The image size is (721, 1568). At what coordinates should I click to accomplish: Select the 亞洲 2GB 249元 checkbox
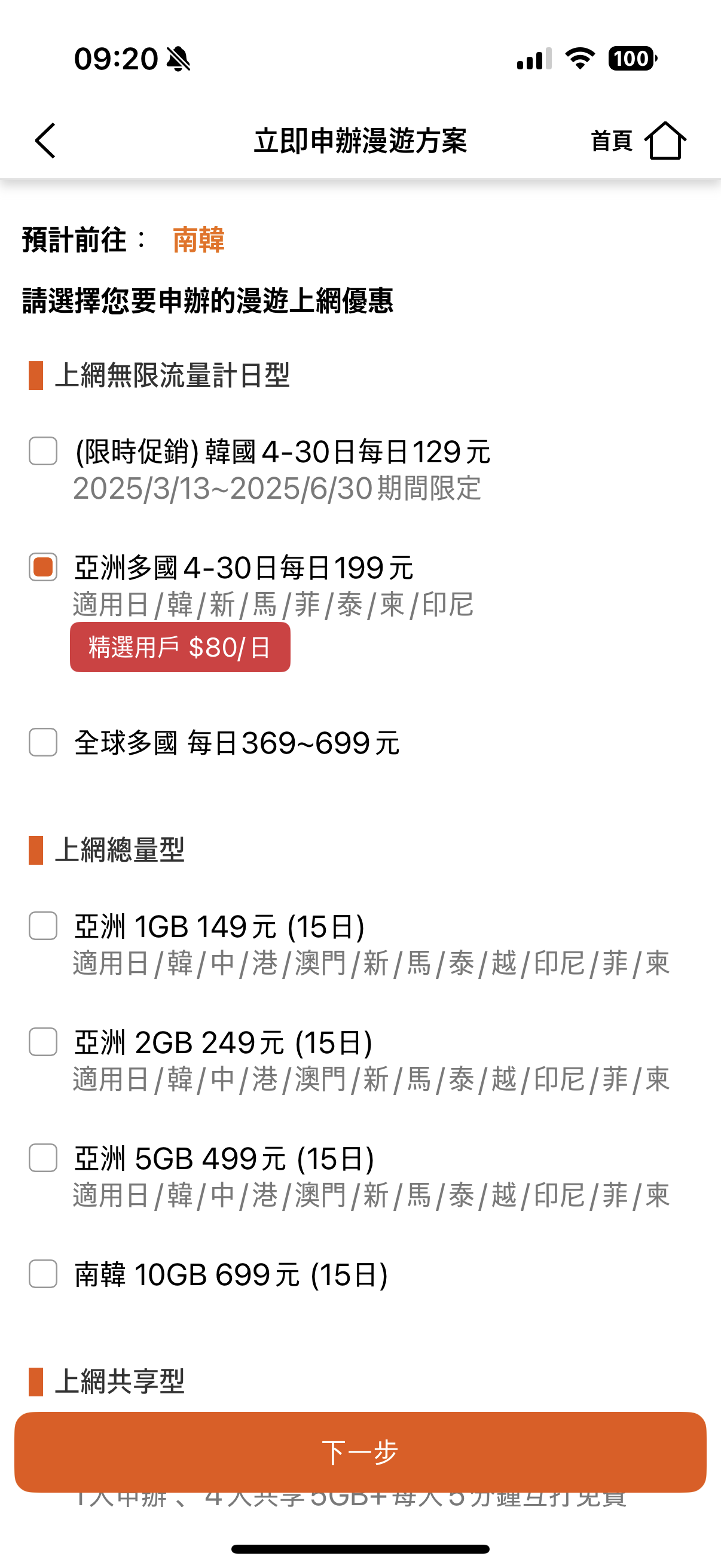point(43,1042)
